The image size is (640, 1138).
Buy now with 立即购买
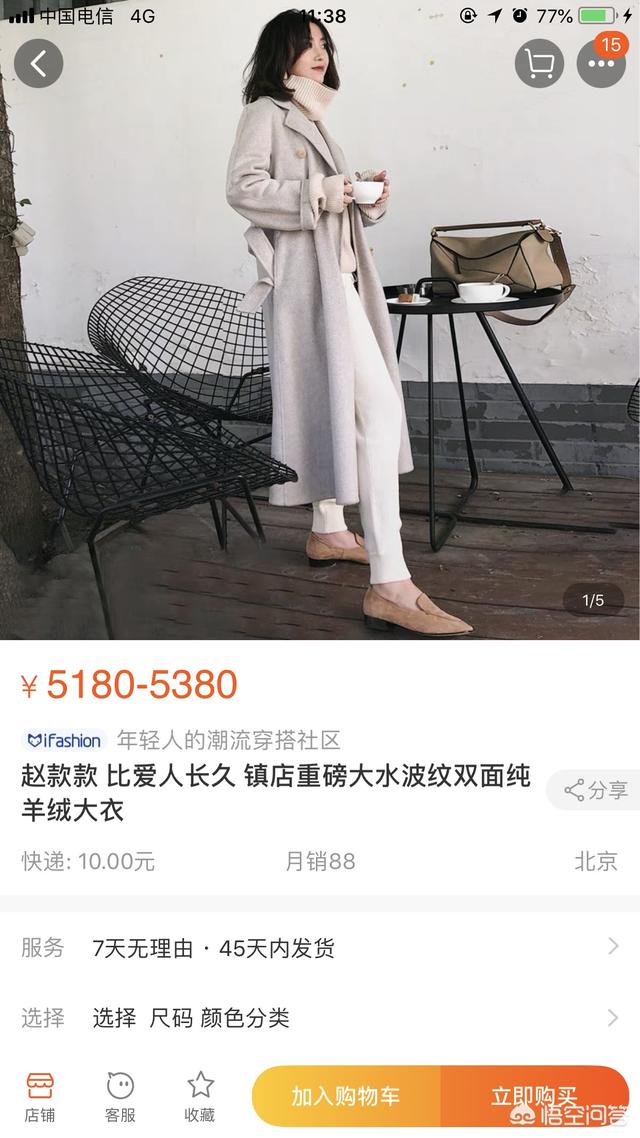(534, 1096)
